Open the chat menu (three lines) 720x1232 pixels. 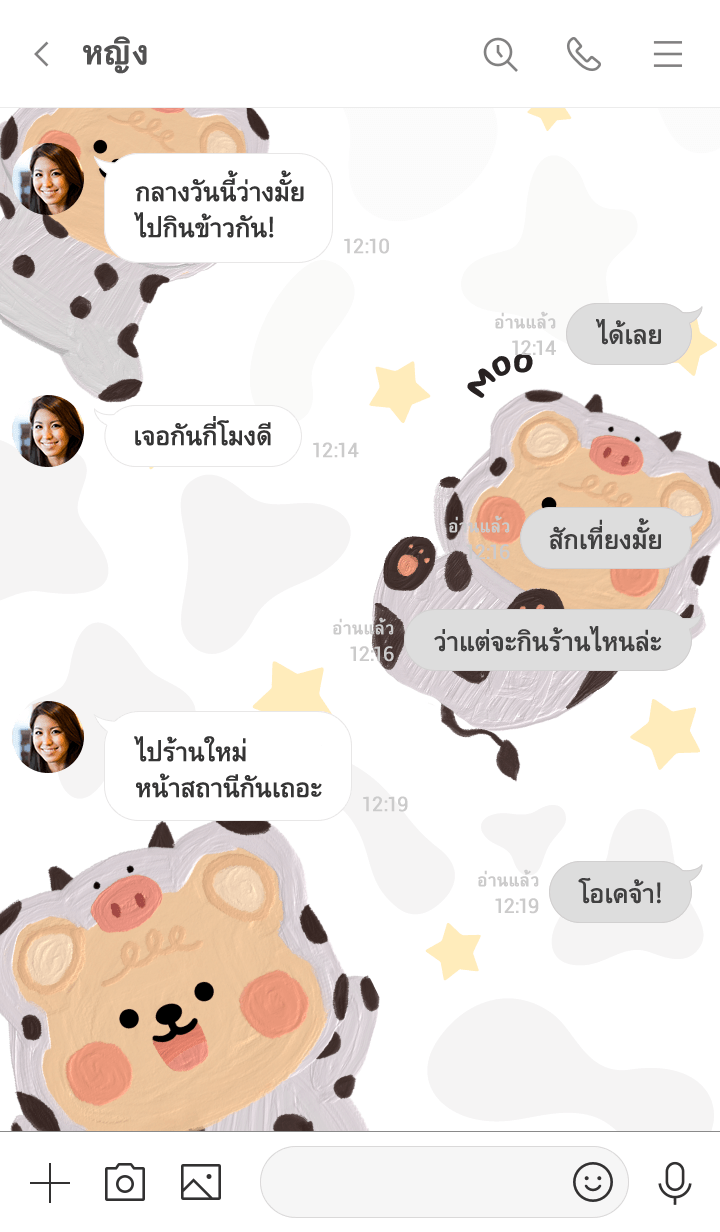click(x=668, y=54)
